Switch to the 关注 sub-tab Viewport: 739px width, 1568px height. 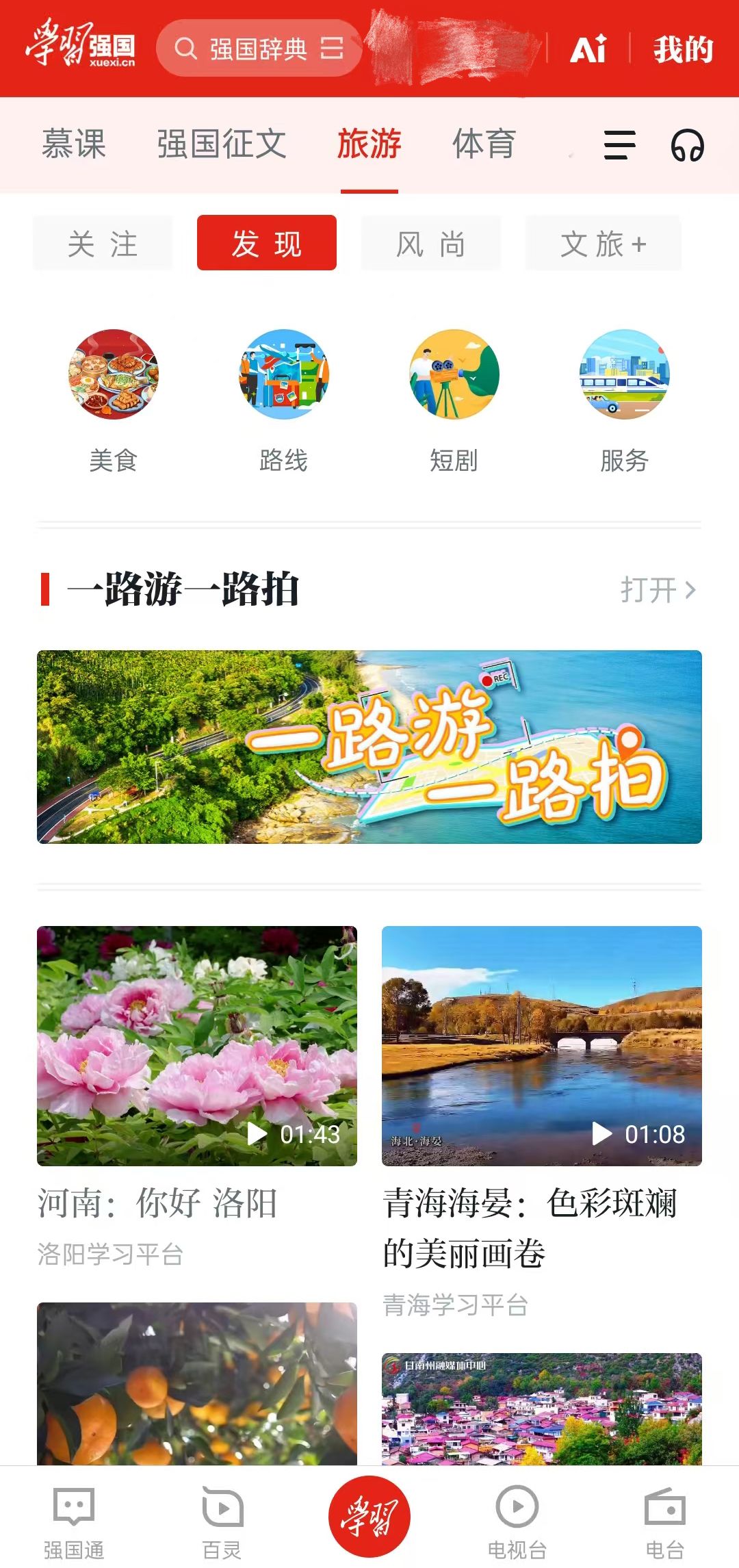pyautogui.click(x=103, y=243)
